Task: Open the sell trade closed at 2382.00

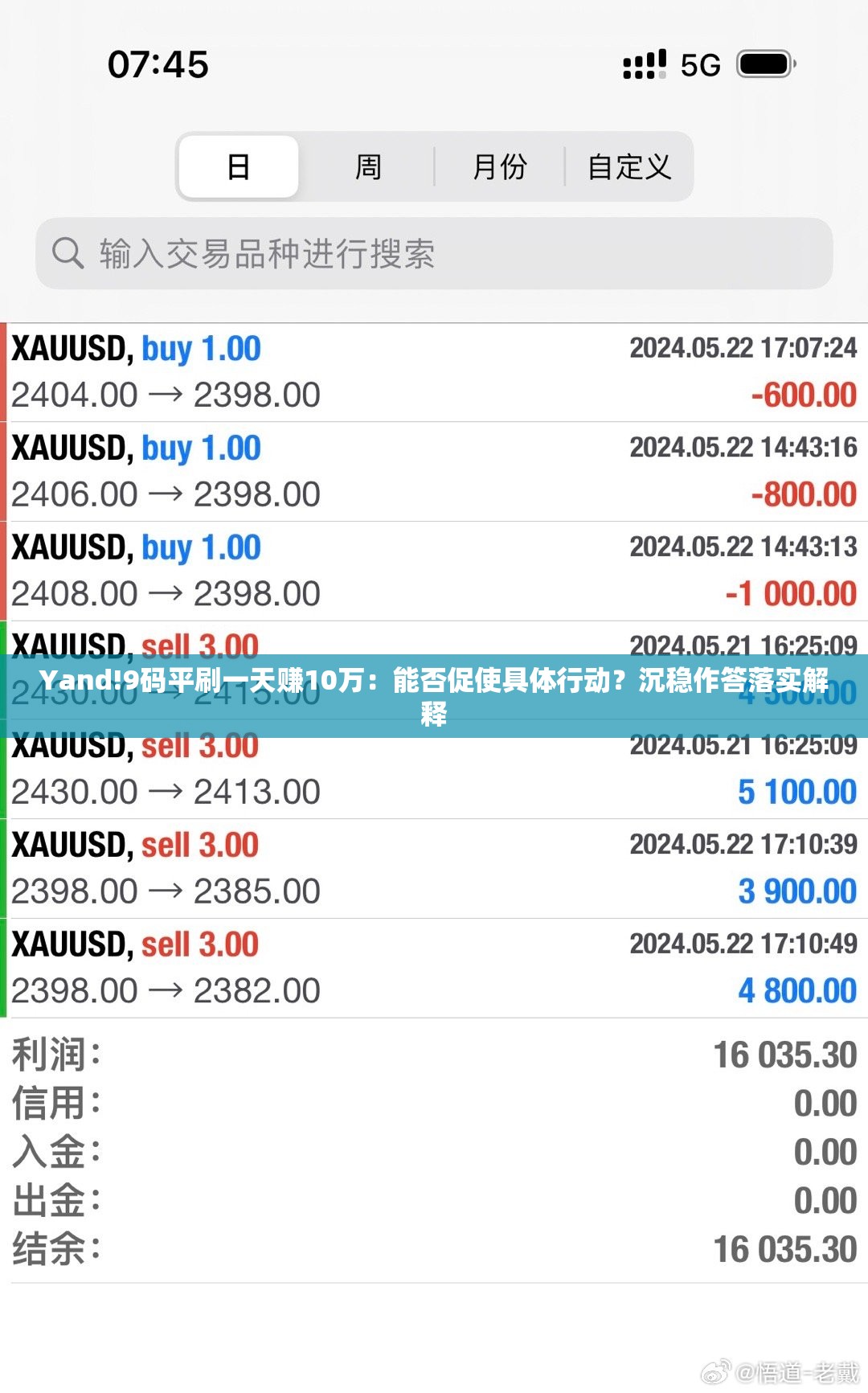Action: tap(434, 968)
